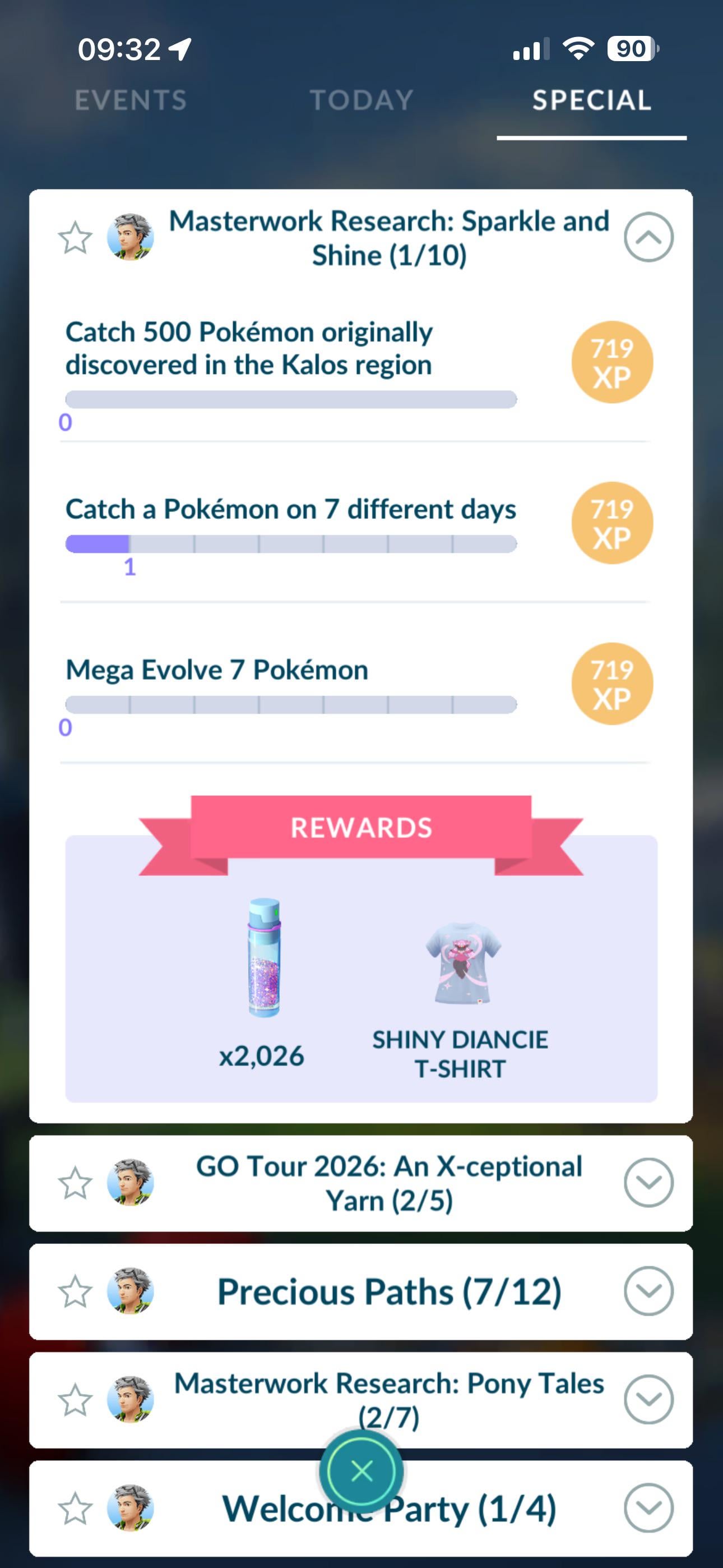Image resolution: width=723 pixels, height=1568 pixels.
Task: Star the GO Tour 2026 research
Action: click(75, 1183)
